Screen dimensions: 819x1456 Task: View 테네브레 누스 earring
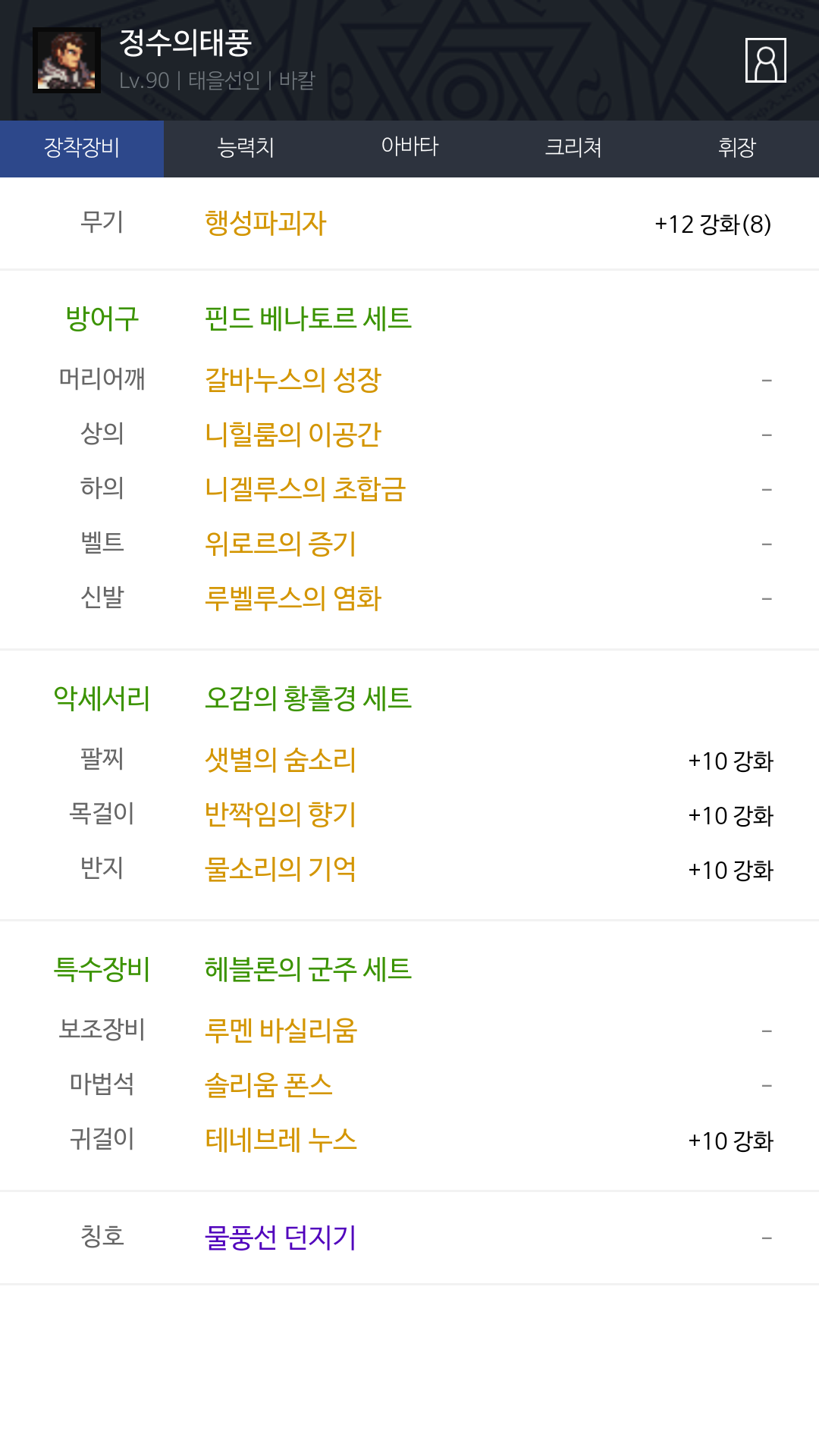281,1140
